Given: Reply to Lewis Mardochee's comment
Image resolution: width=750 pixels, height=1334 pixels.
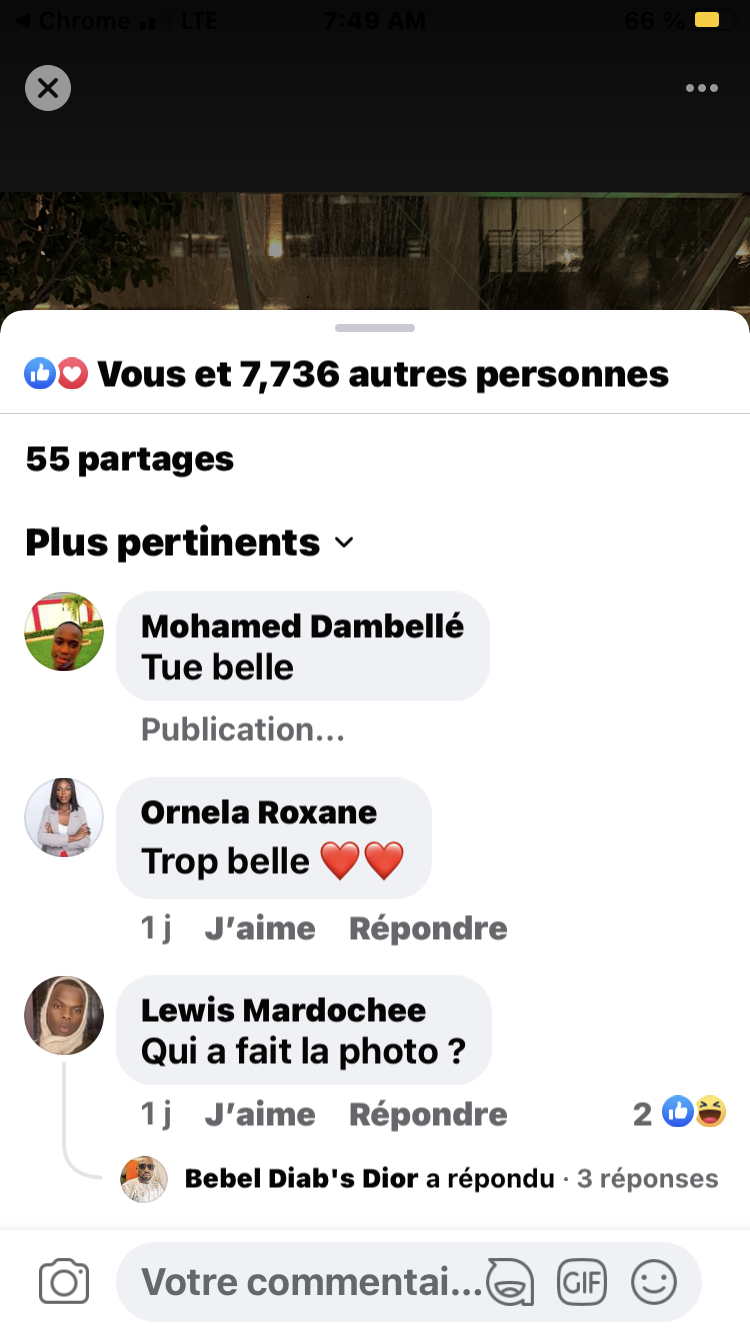Looking at the screenshot, I should (x=427, y=1114).
